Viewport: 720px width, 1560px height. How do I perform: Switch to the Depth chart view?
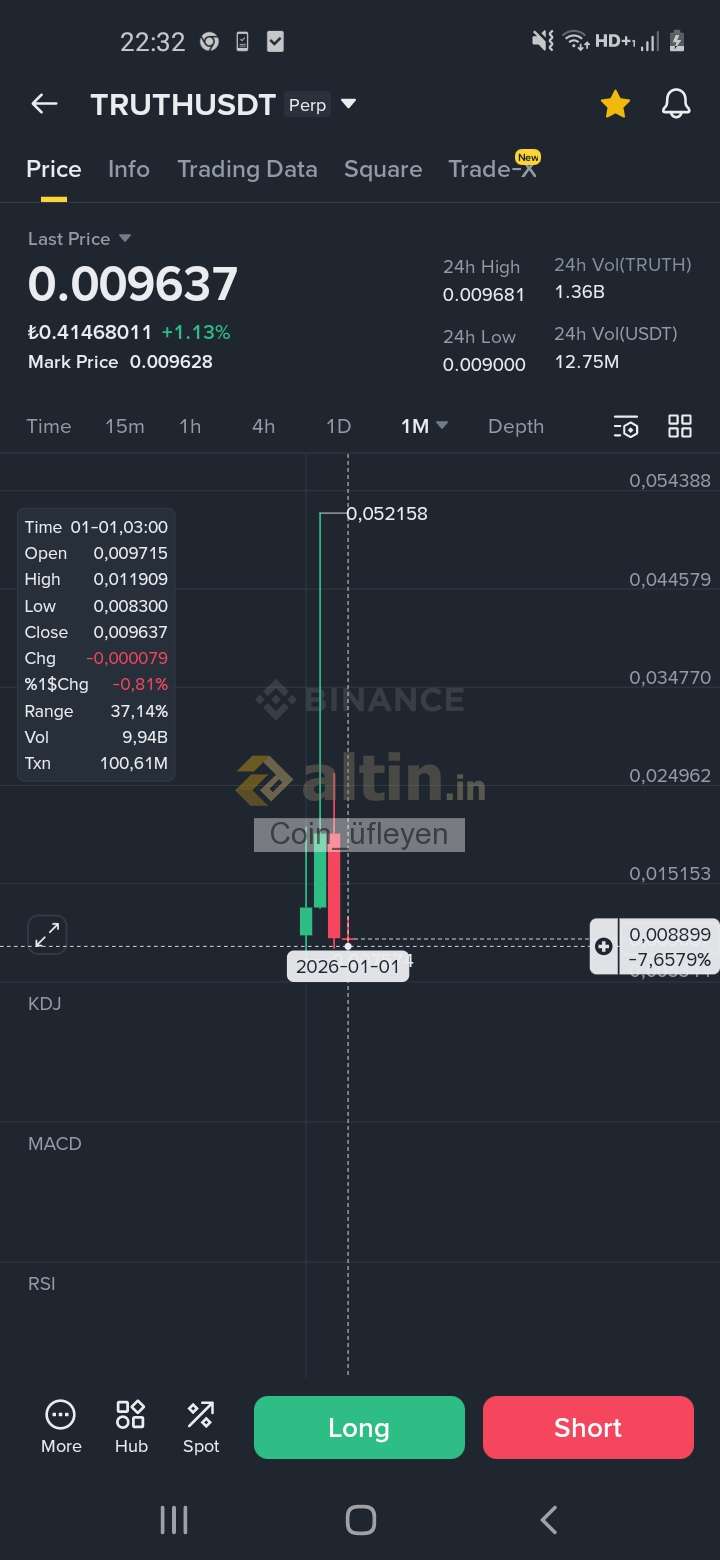click(x=516, y=426)
